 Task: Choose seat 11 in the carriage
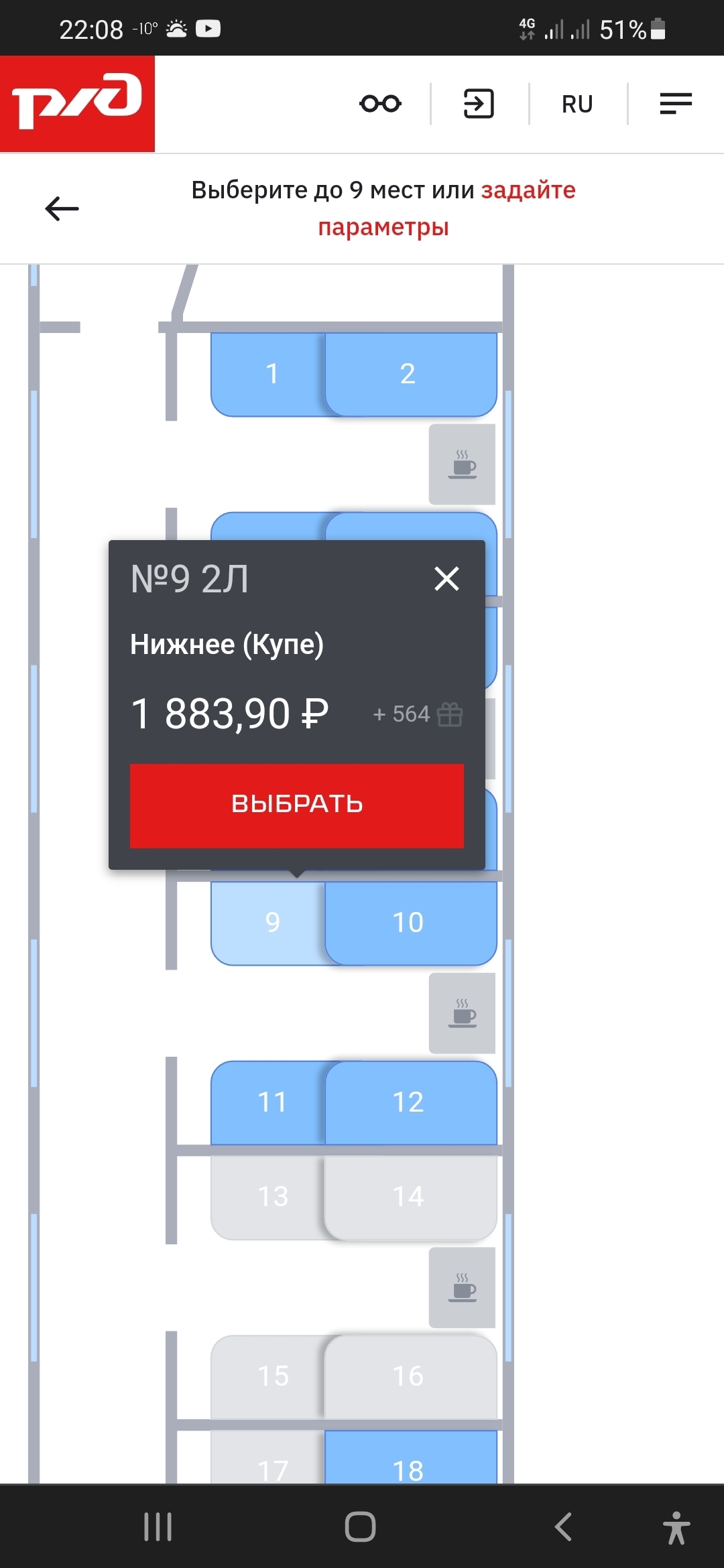[271, 1102]
